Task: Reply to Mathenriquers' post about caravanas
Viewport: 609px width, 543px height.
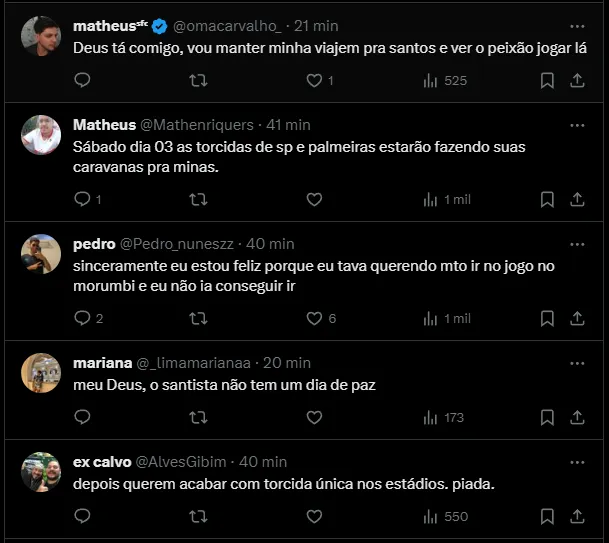Action: [x=83, y=200]
